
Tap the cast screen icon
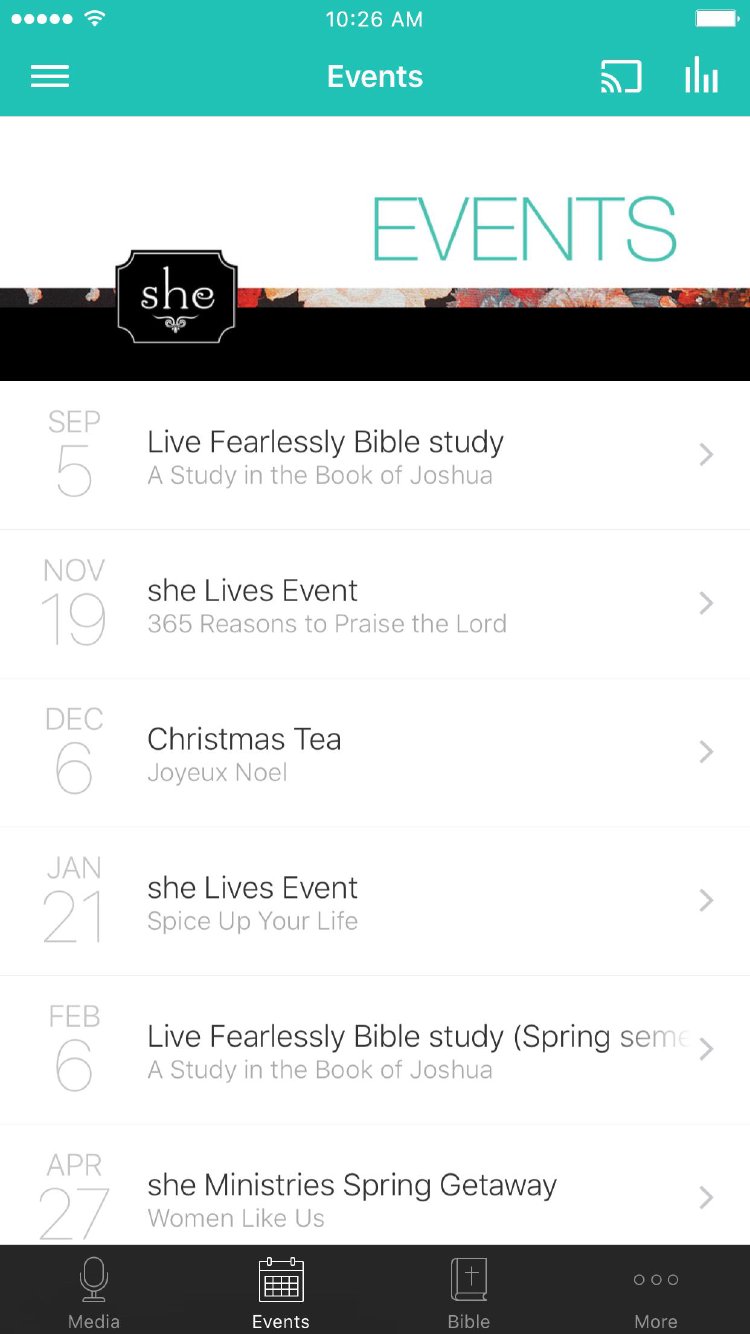coord(620,77)
